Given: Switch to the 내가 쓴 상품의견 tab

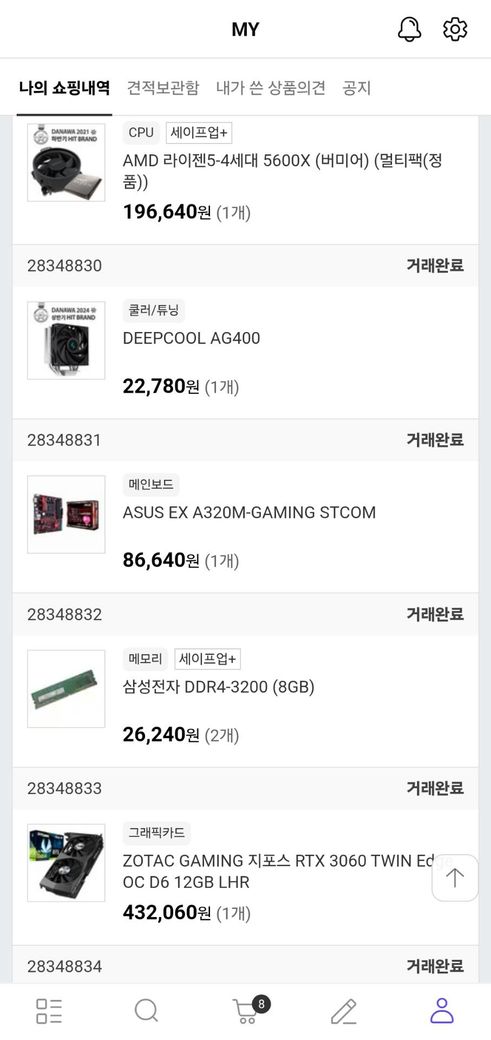Looking at the screenshot, I should tap(271, 88).
